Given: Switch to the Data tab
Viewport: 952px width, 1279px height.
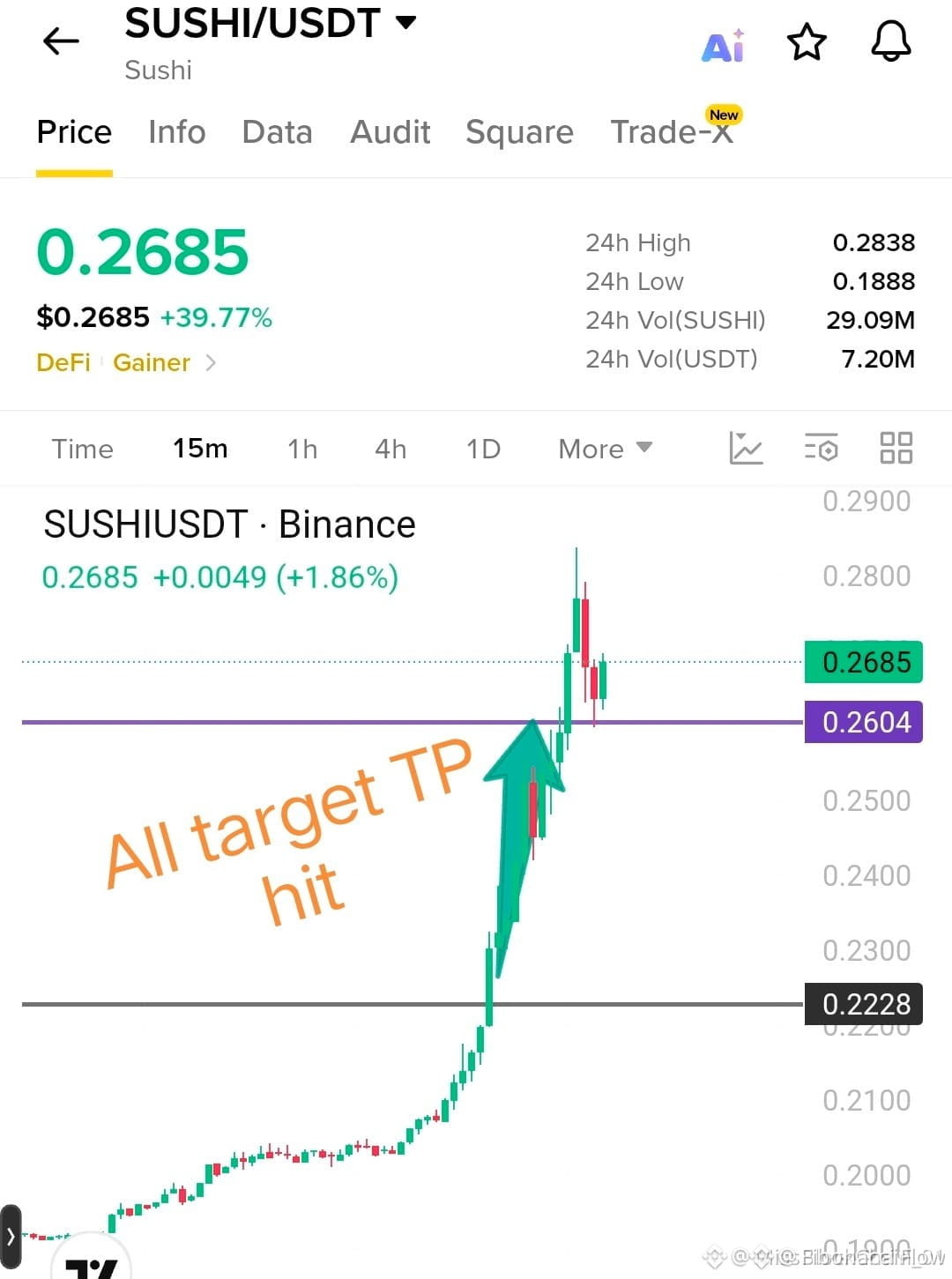Looking at the screenshot, I should [x=277, y=132].
